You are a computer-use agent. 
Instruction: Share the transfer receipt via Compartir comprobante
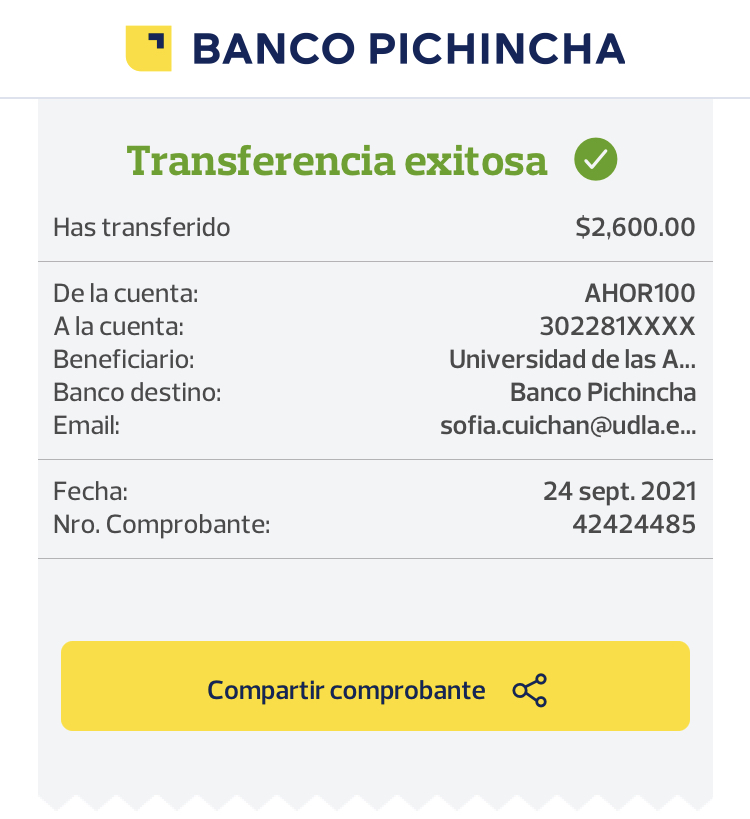(375, 689)
